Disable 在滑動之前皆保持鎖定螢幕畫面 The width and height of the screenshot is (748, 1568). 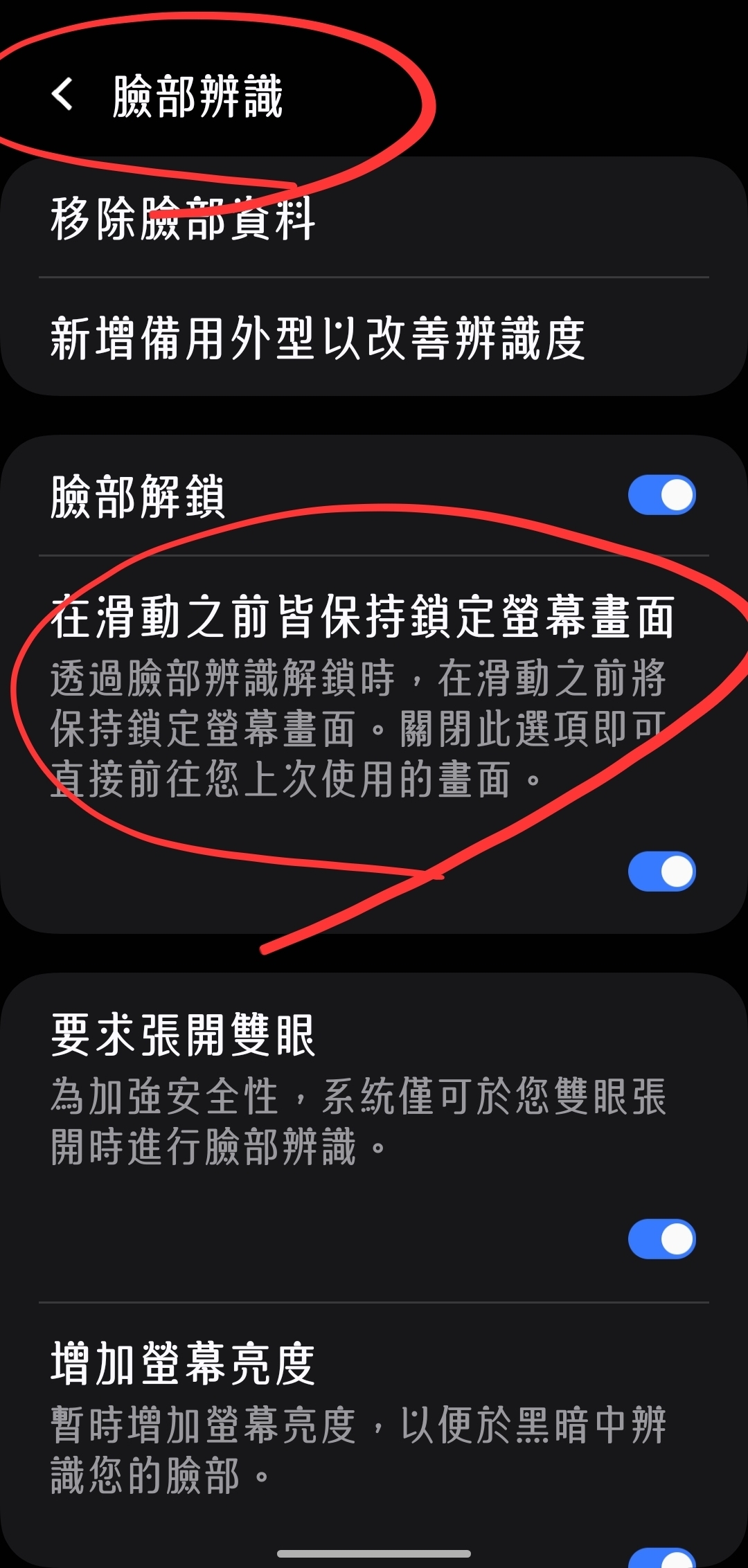click(x=661, y=871)
